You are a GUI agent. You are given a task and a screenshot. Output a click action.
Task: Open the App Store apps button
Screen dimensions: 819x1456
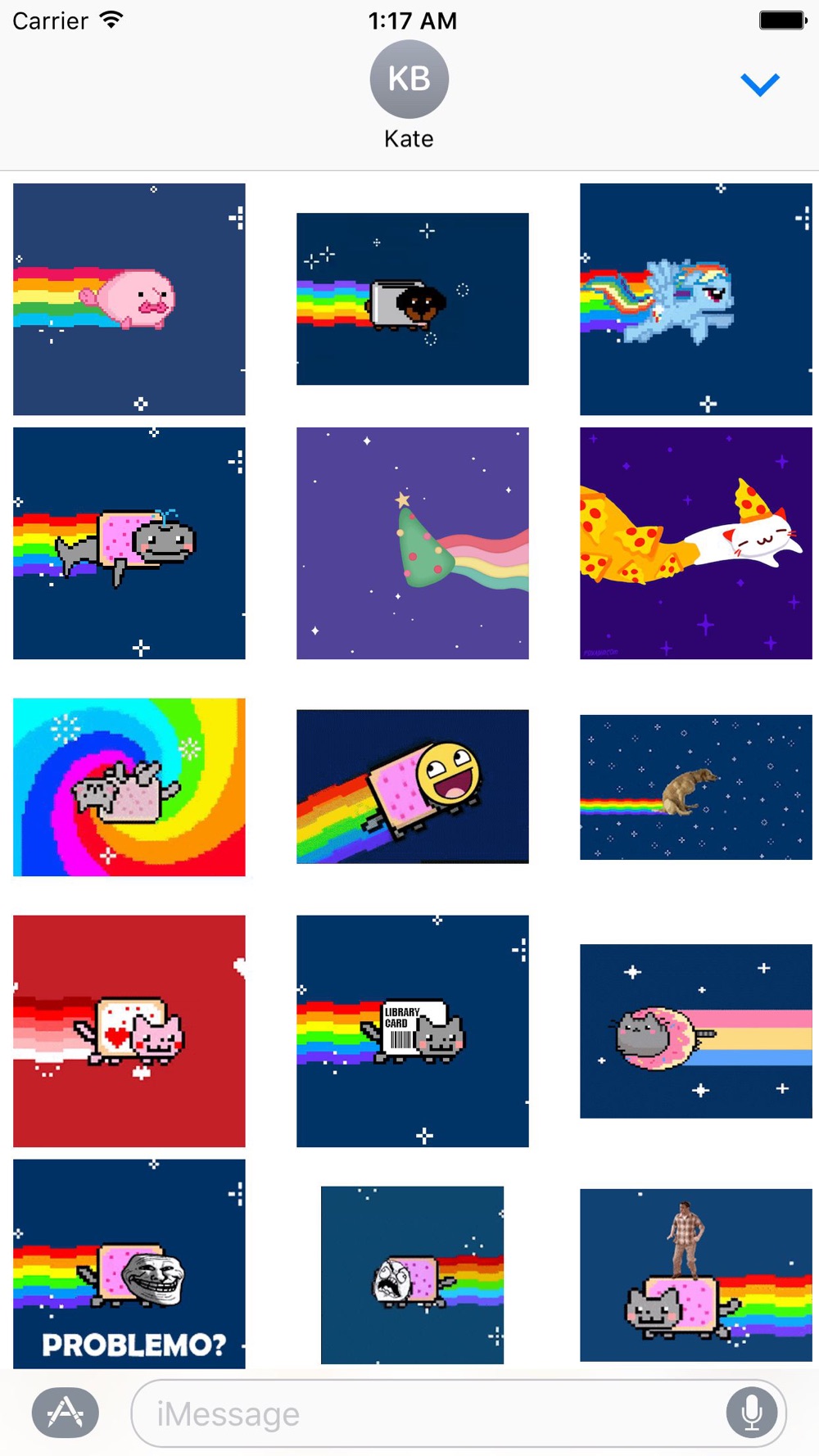pyautogui.click(x=66, y=1413)
